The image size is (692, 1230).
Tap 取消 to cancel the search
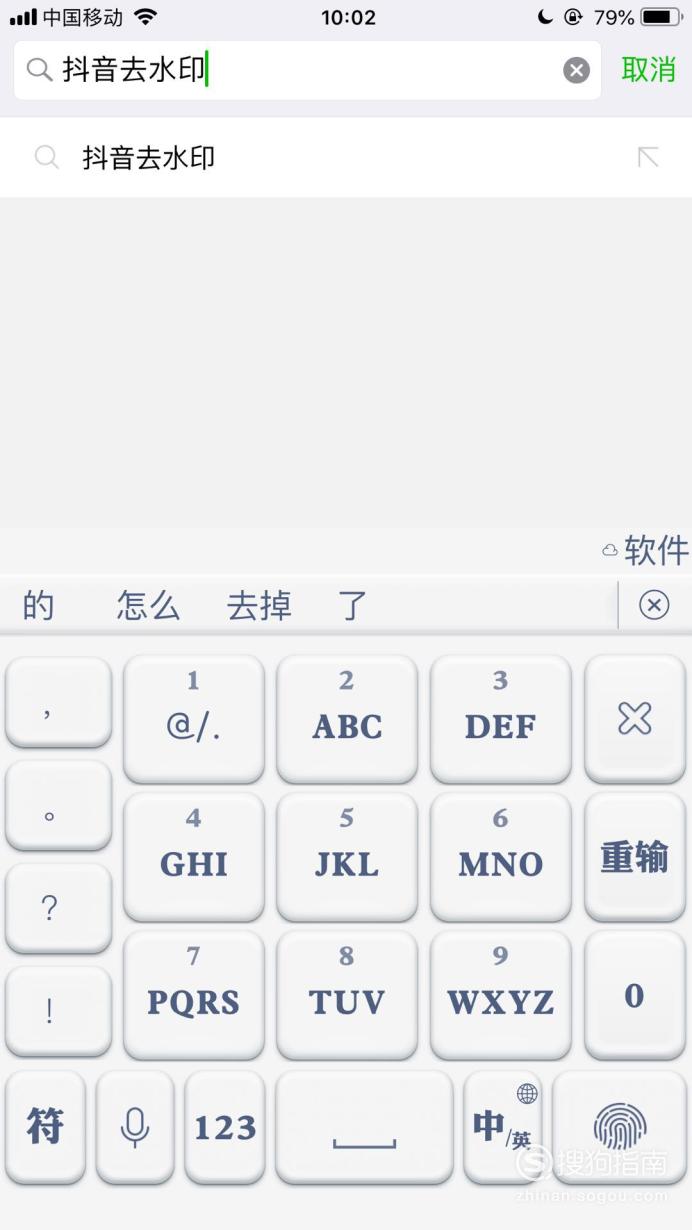pyautogui.click(x=648, y=70)
